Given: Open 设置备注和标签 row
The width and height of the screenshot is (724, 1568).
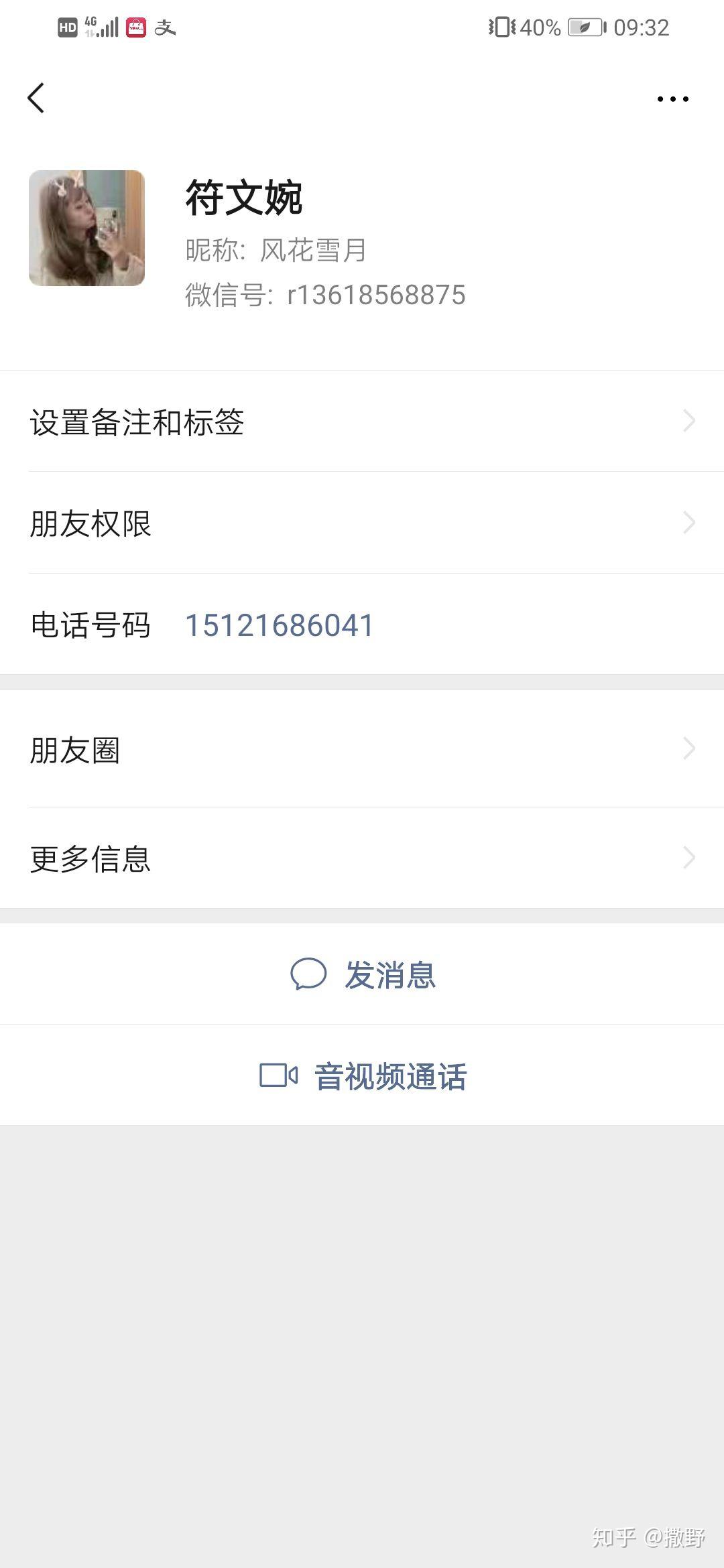Looking at the screenshot, I should tap(362, 421).
